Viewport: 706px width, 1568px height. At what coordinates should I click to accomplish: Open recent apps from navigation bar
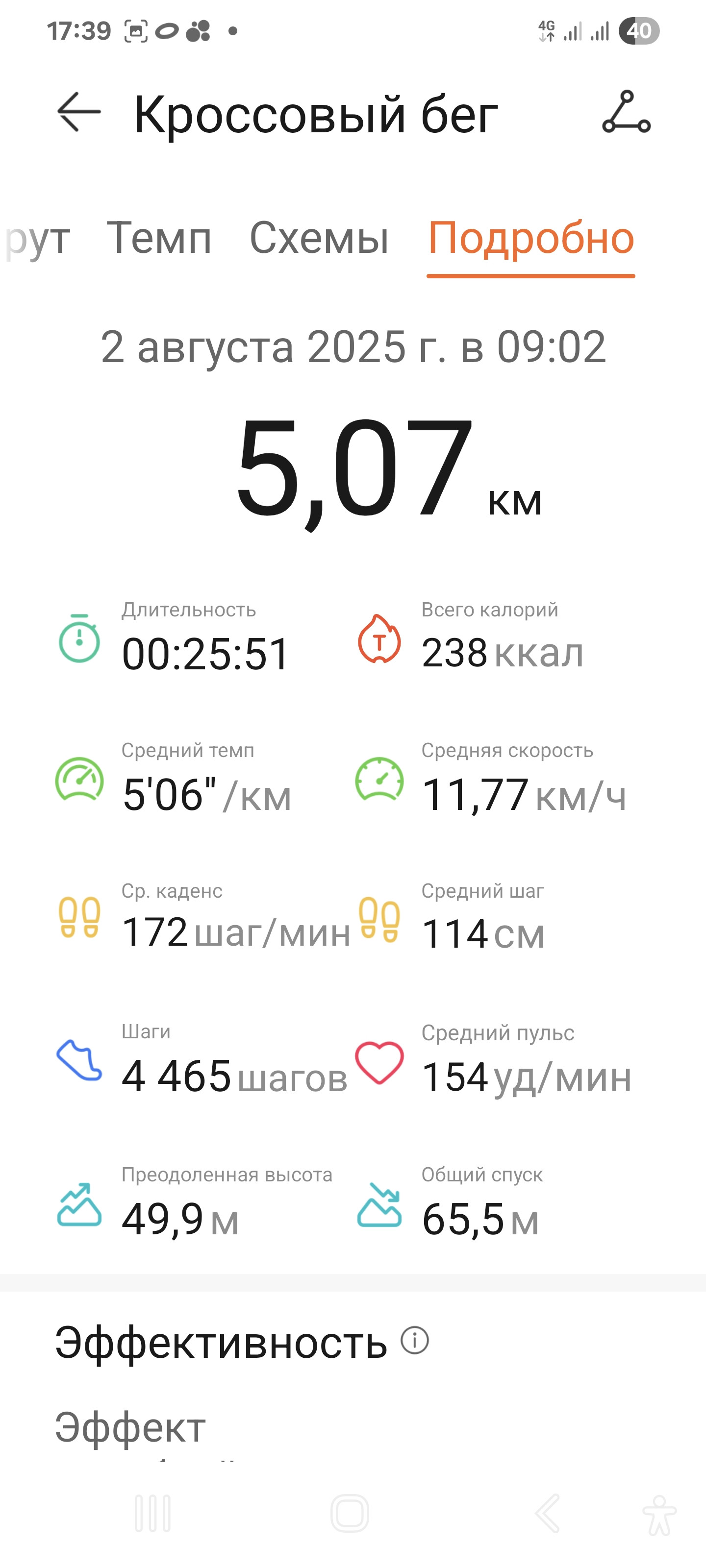tap(153, 1513)
